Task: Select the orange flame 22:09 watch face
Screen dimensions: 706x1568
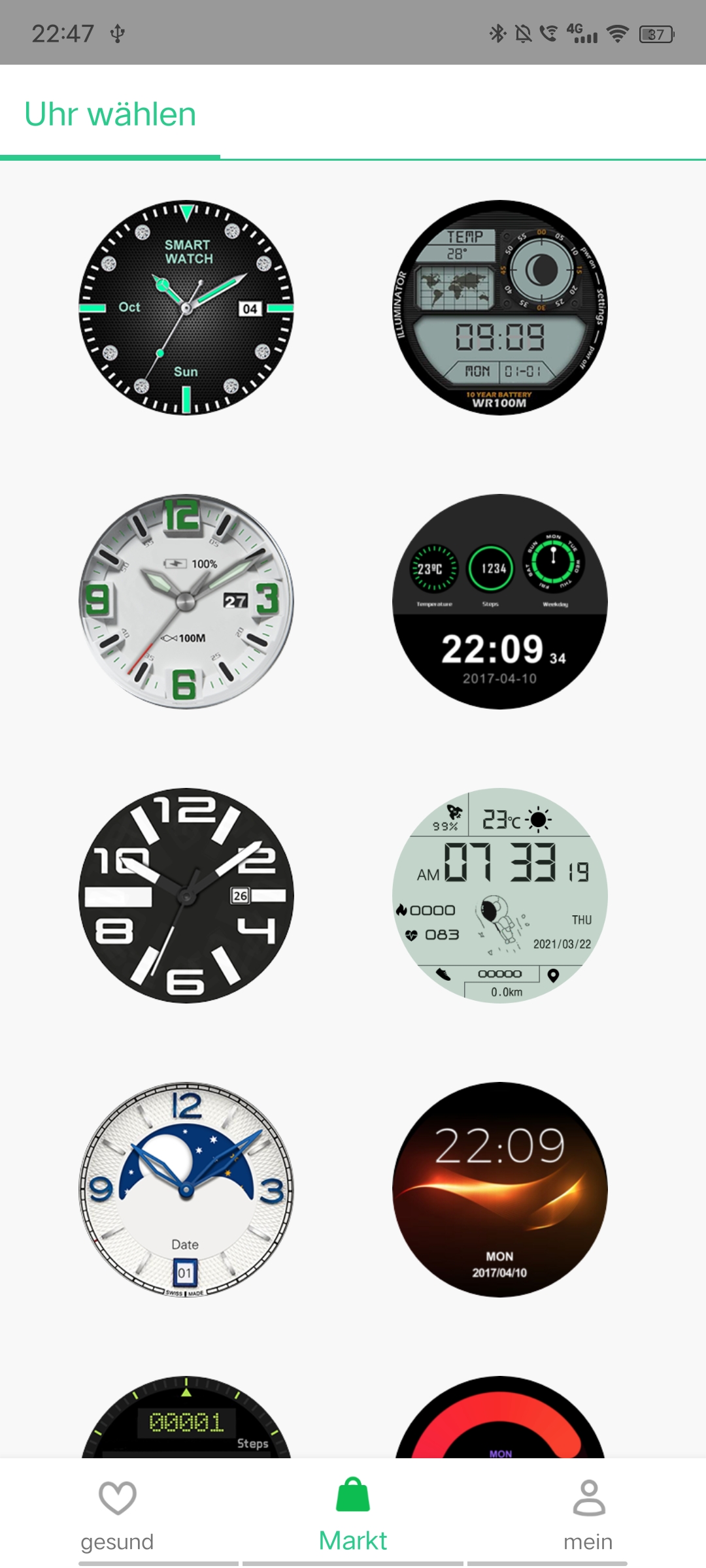Action: point(500,1189)
